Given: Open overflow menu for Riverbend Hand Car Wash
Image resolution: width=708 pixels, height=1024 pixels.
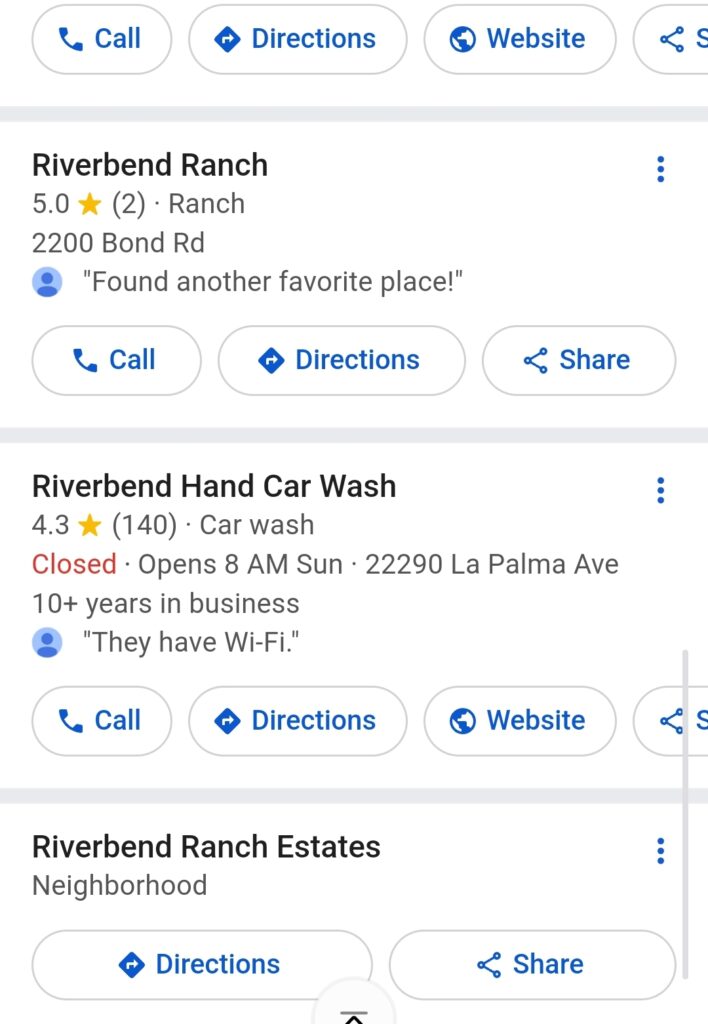Looking at the screenshot, I should tap(660, 490).
